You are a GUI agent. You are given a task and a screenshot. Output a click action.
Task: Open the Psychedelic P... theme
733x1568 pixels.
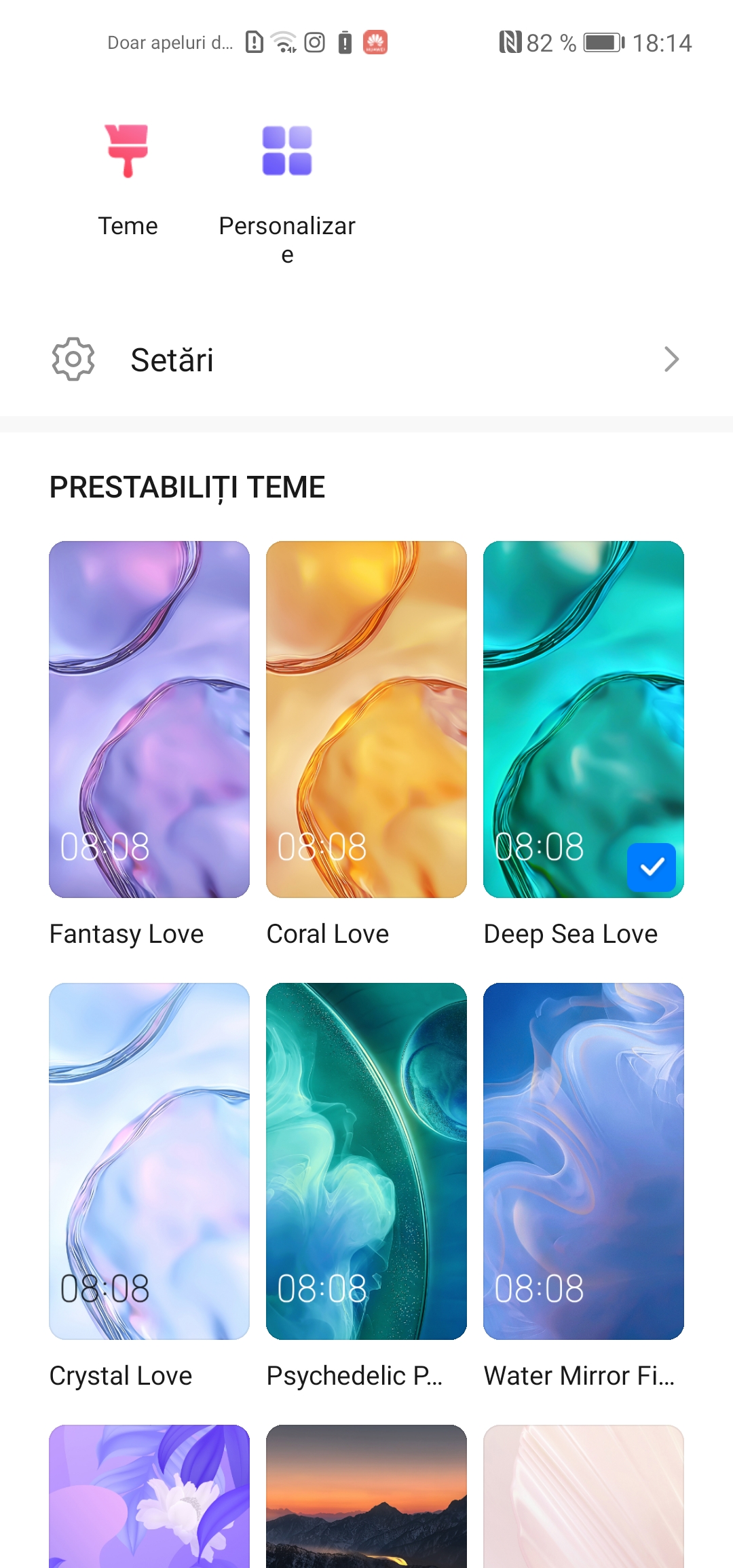(x=366, y=1161)
